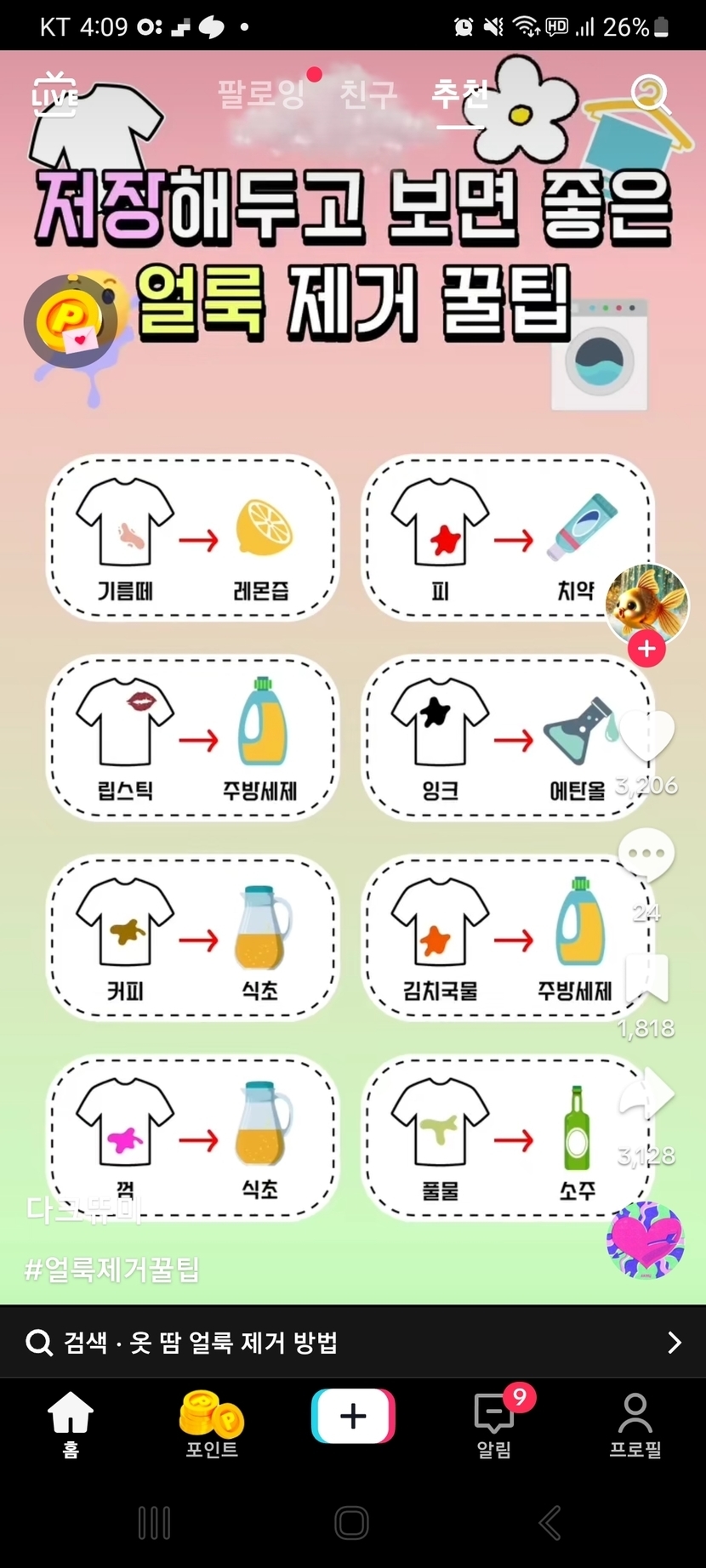Image resolution: width=706 pixels, height=1568 pixels.
Task: Open the #얼룩제거꿀팁 hashtag
Action: (x=112, y=1270)
